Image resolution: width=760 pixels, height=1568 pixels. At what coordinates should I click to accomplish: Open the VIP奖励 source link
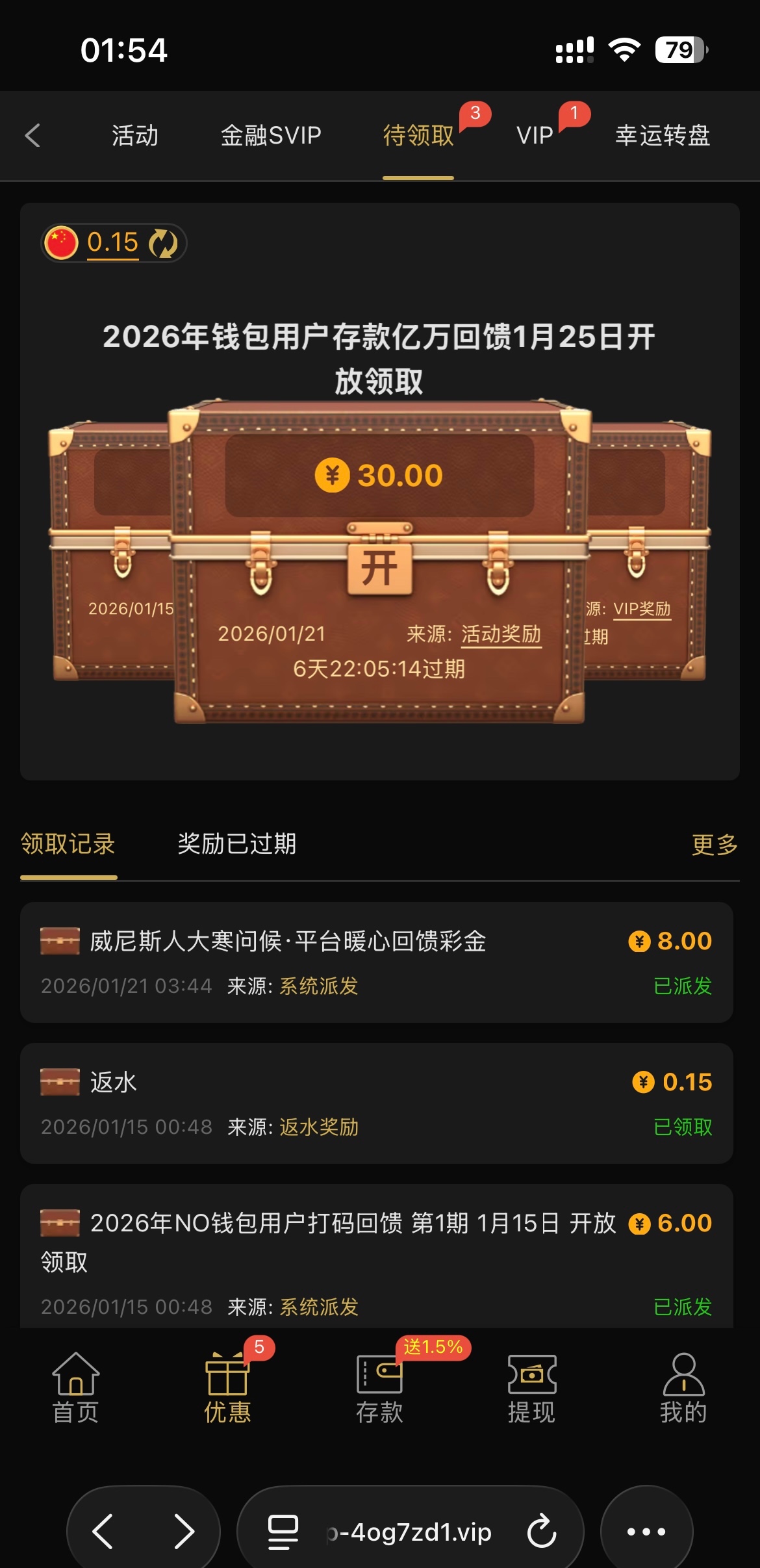642,609
